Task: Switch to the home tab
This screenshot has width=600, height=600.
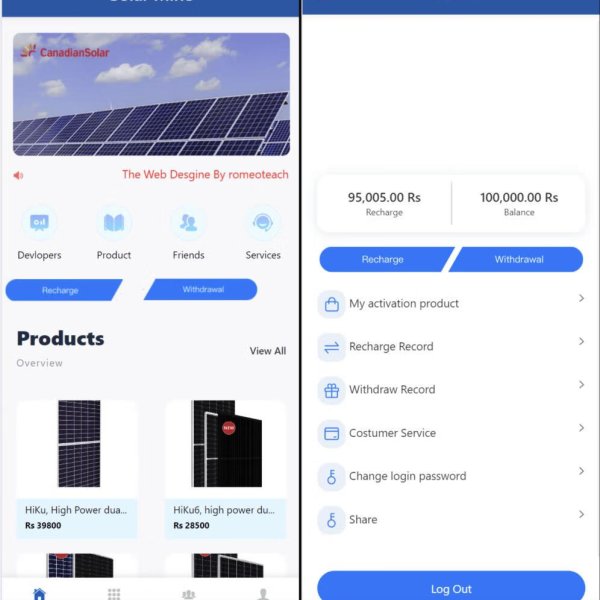Action: (x=40, y=593)
